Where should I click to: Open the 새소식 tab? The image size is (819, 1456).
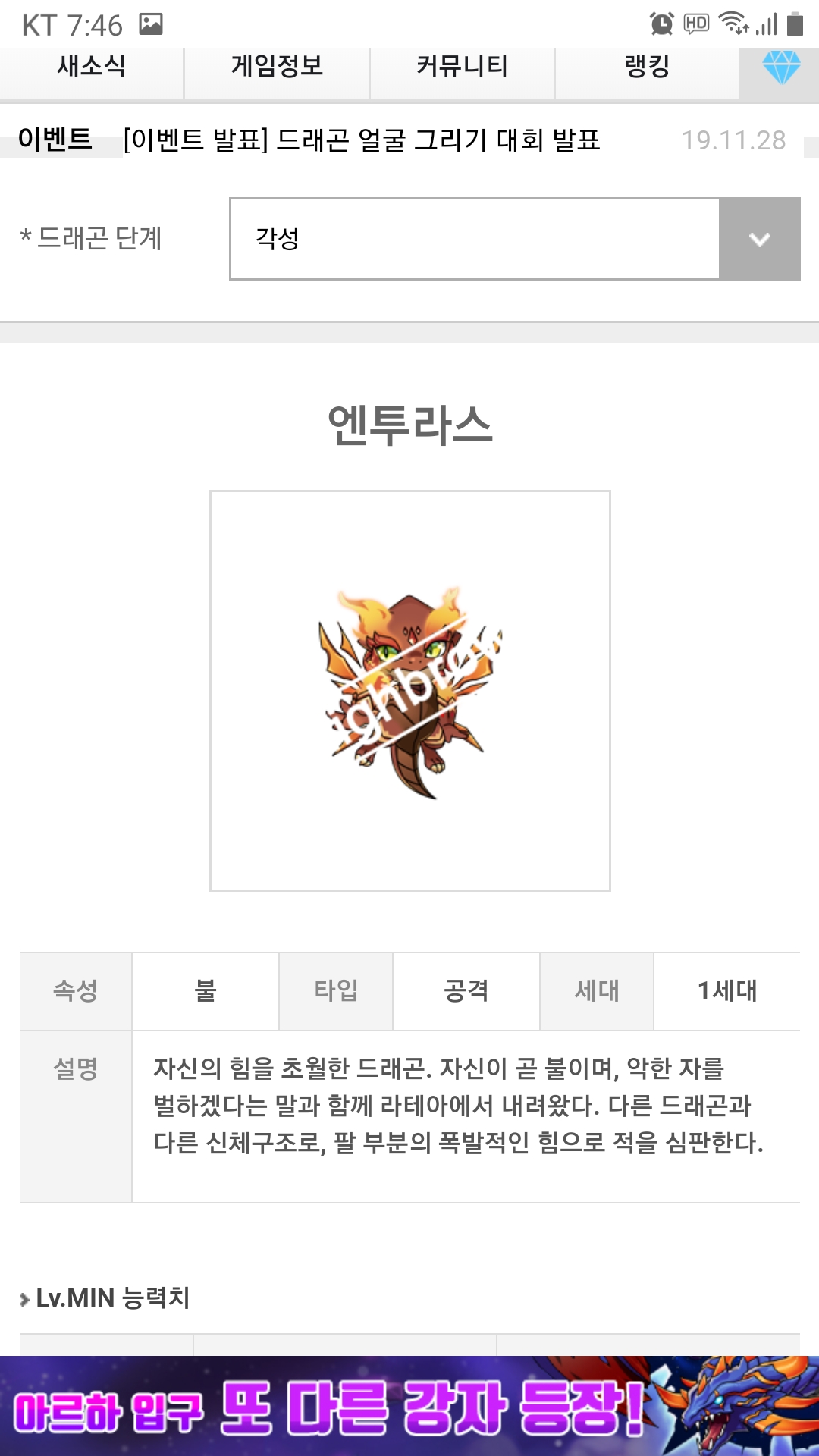click(91, 68)
